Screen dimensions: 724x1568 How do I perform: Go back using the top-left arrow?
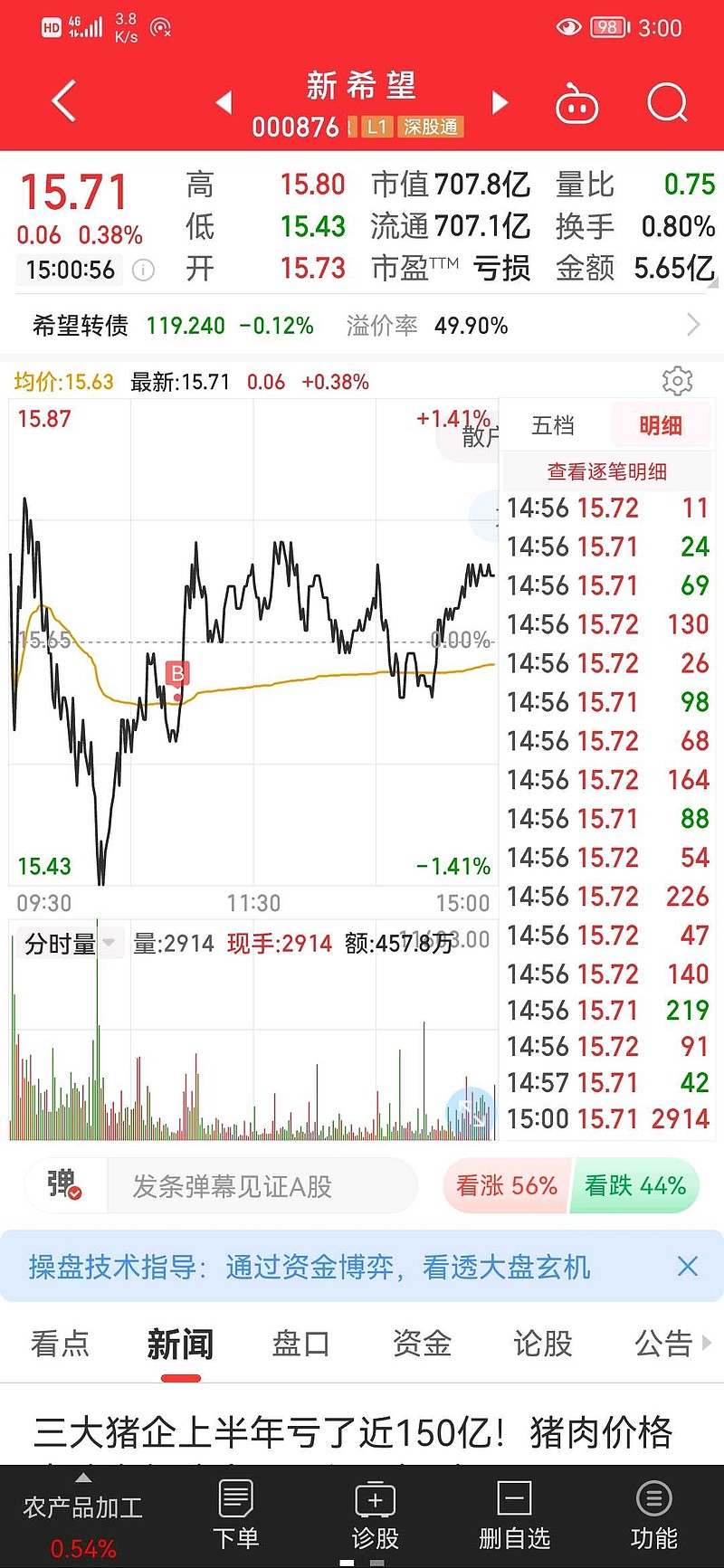click(63, 101)
